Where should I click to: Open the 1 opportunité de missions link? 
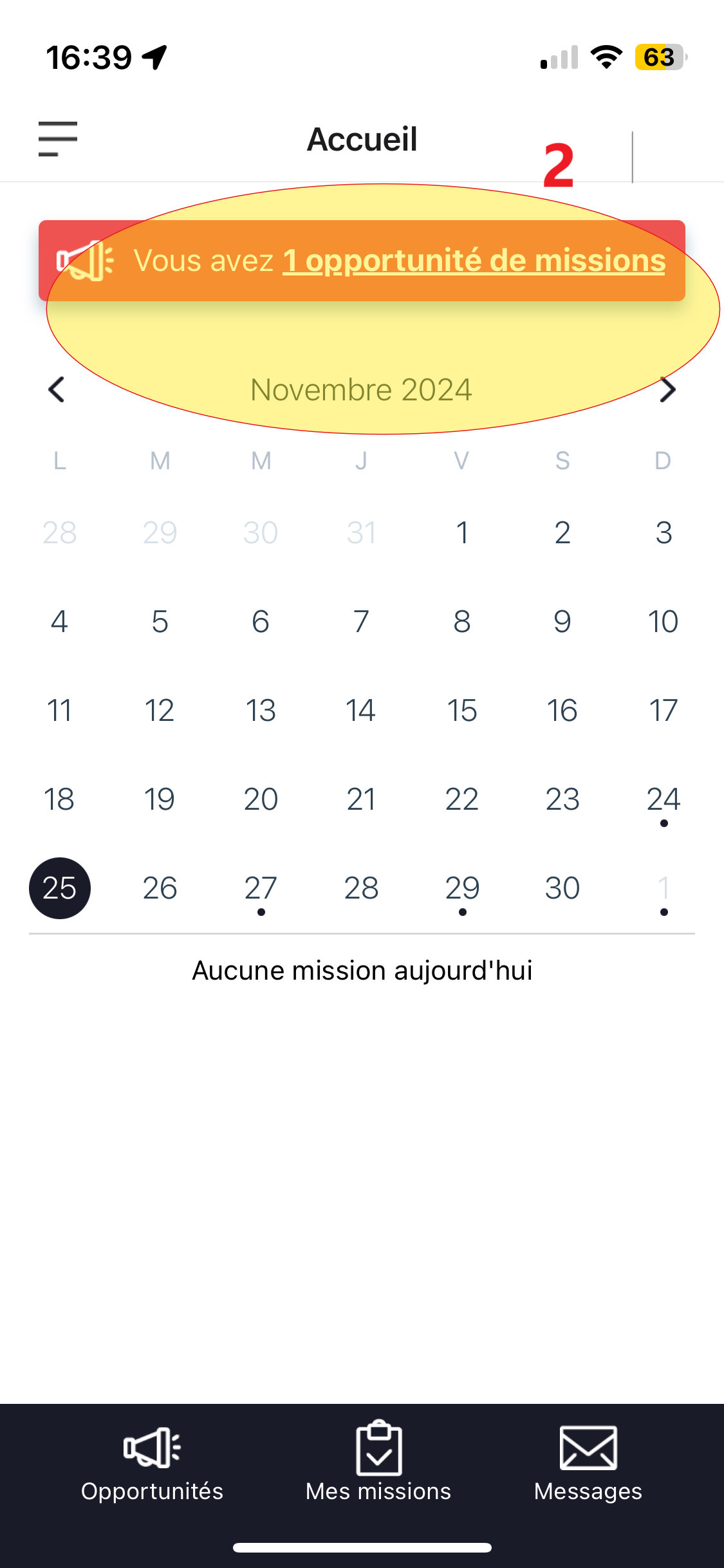(474, 261)
